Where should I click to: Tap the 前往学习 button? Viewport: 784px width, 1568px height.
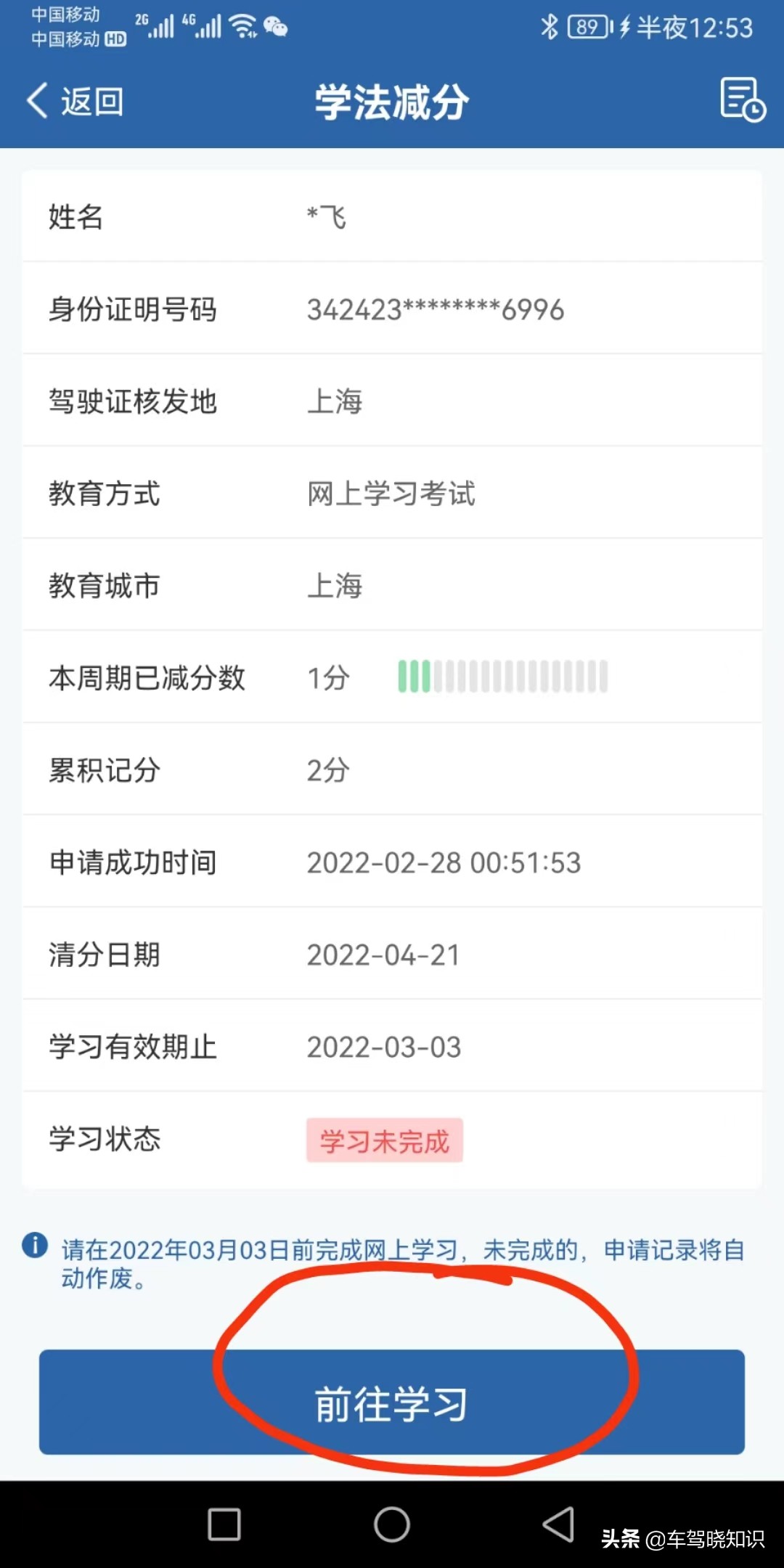(392, 1402)
